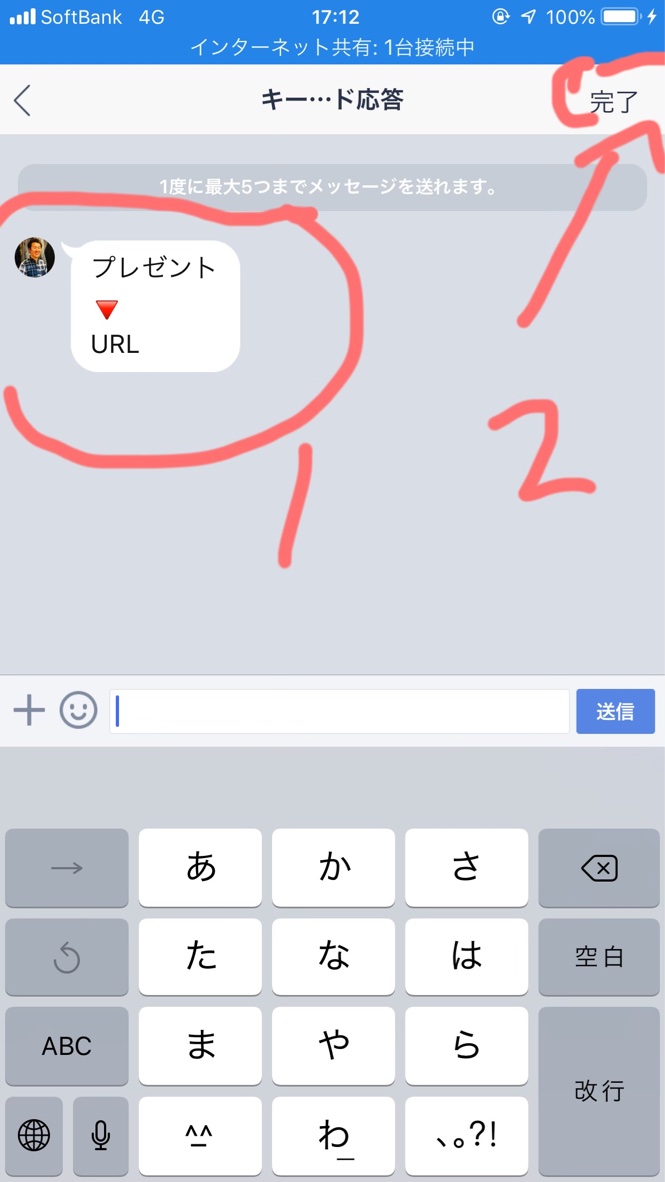Open the emoji sticker picker
Image resolution: width=665 pixels, height=1182 pixels.
click(x=79, y=711)
